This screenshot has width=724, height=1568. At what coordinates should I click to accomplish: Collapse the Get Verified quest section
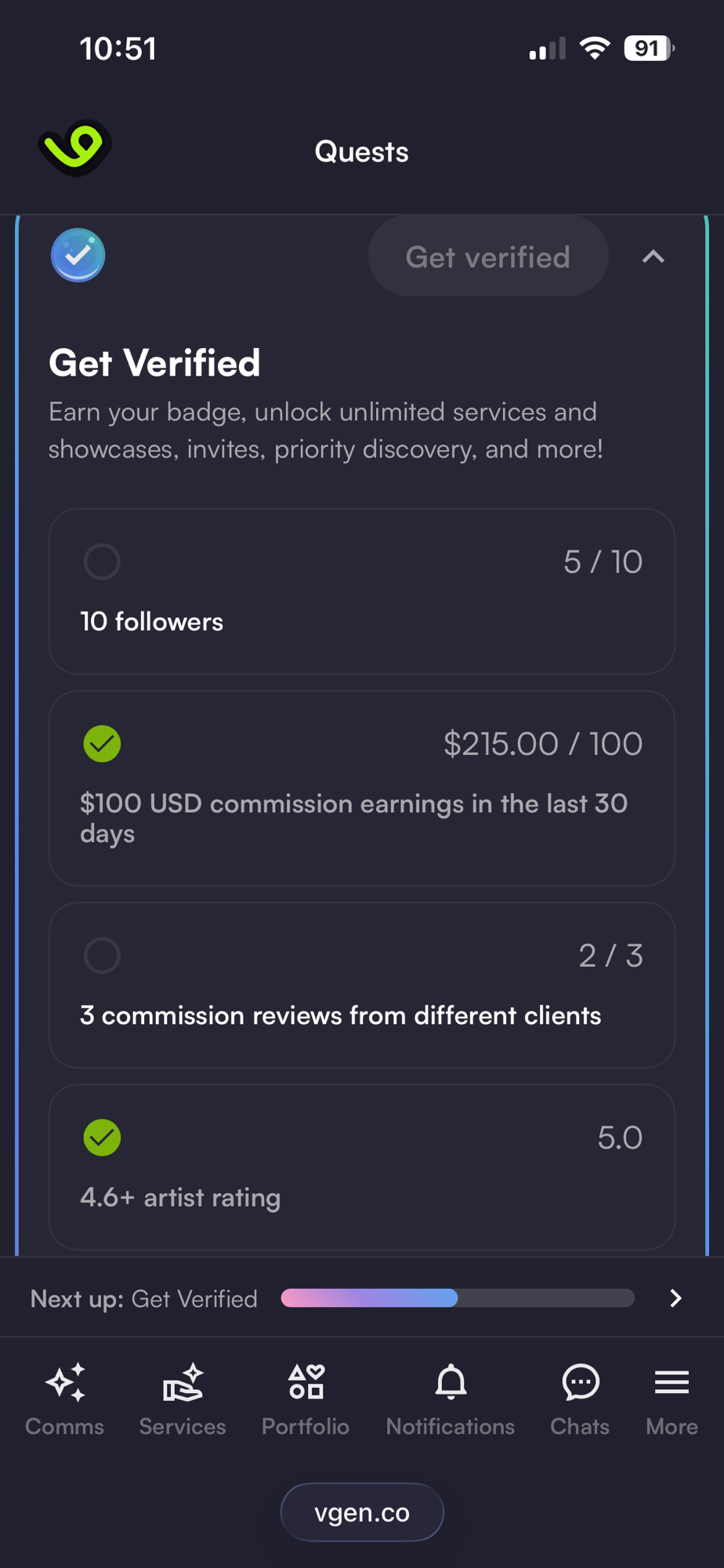pos(653,256)
